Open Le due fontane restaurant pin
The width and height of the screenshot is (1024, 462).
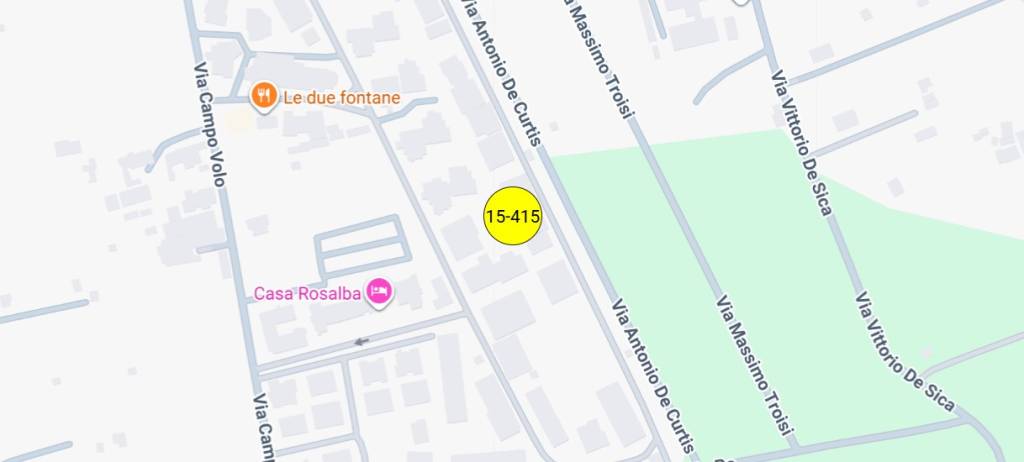[x=264, y=96]
